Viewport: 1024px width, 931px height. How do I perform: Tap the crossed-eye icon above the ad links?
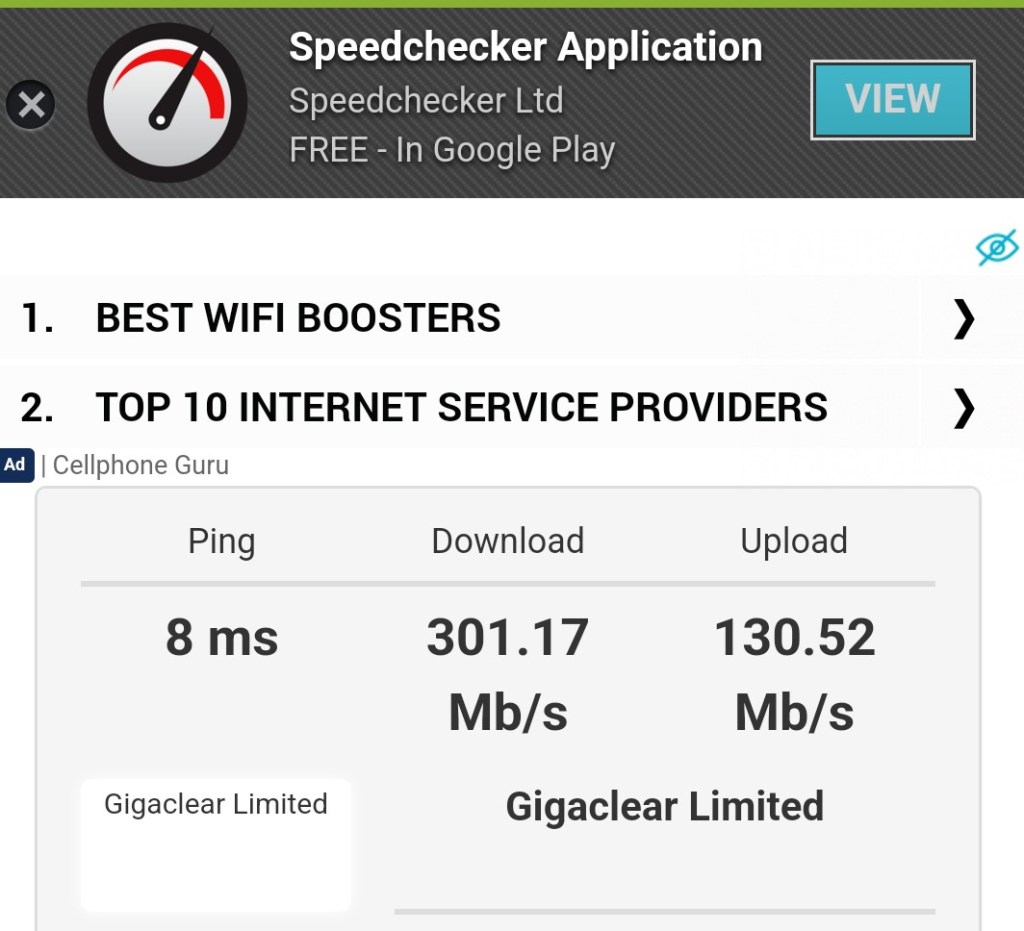coord(996,247)
